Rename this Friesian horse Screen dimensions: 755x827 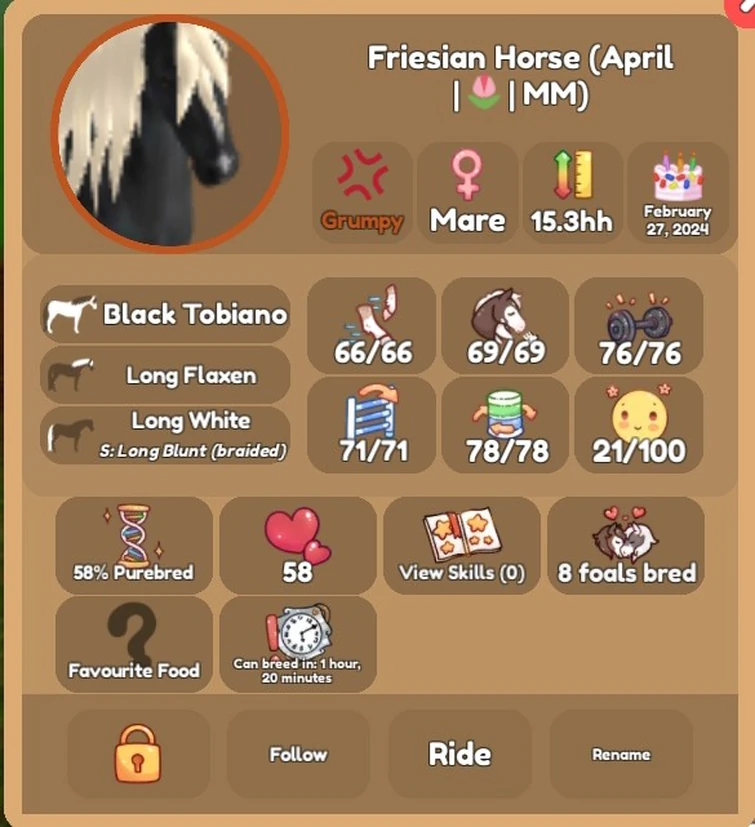(x=621, y=754)
